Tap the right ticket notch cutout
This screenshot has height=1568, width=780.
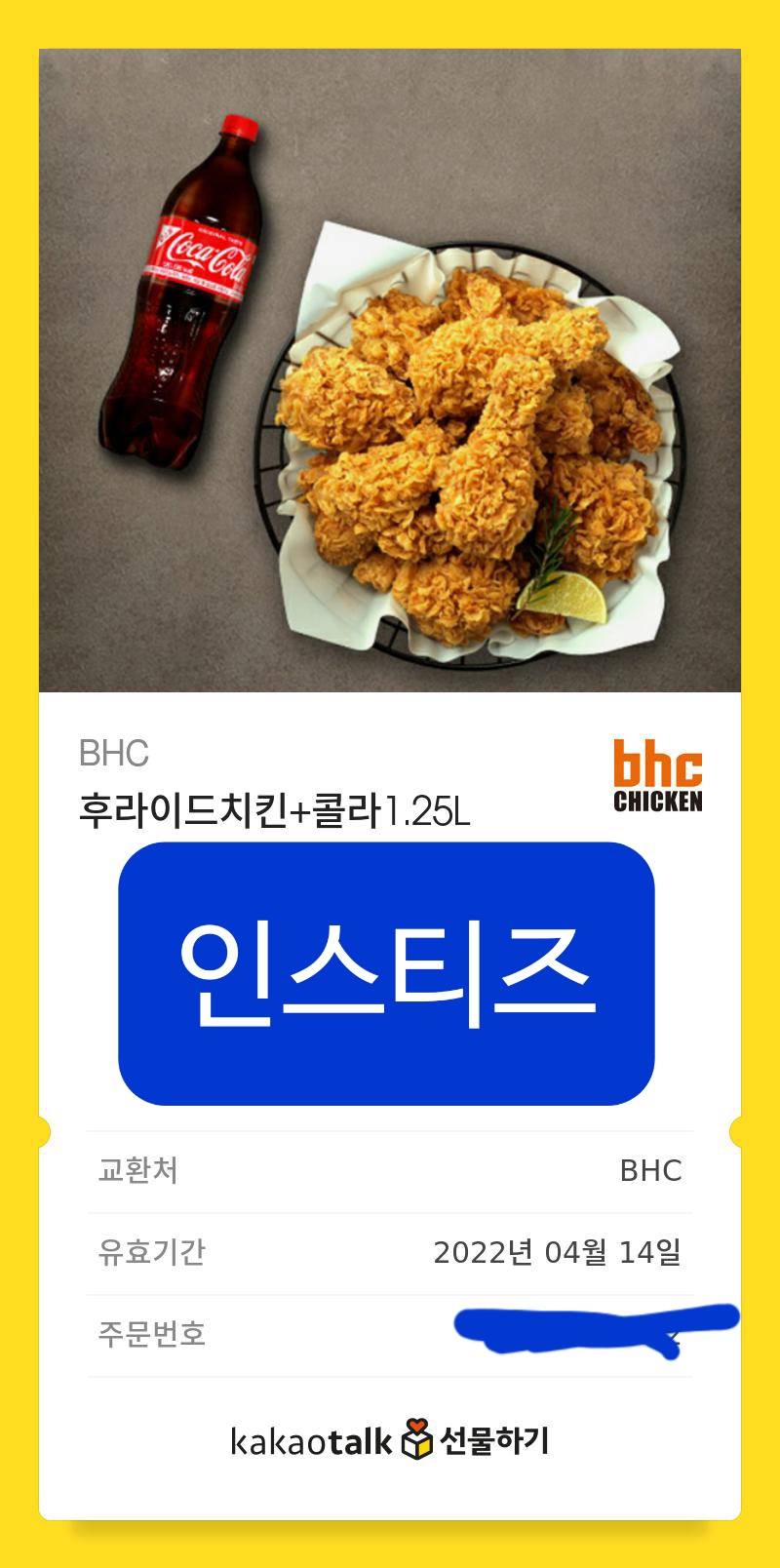(736, 1134)
